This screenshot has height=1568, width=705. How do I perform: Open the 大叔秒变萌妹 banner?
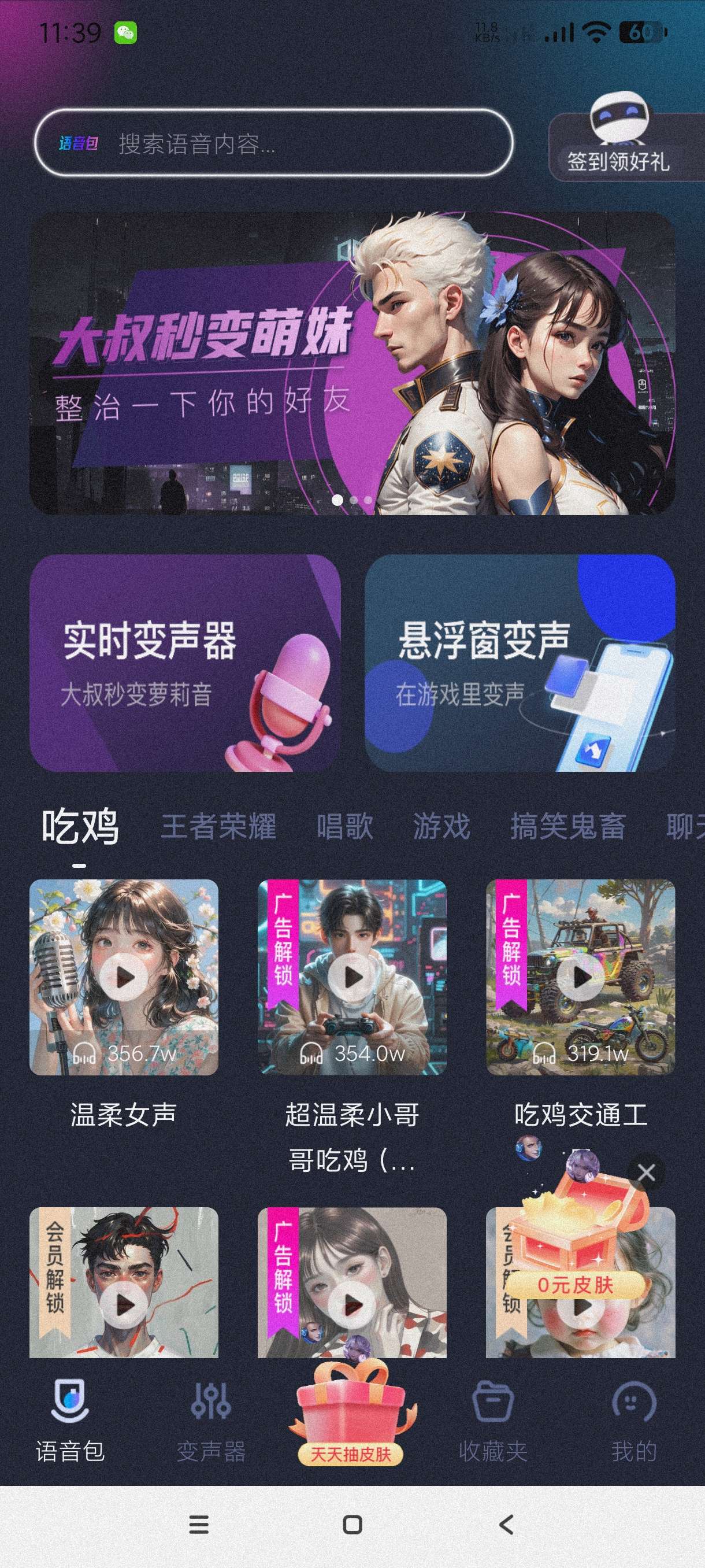tap(352, 364)
